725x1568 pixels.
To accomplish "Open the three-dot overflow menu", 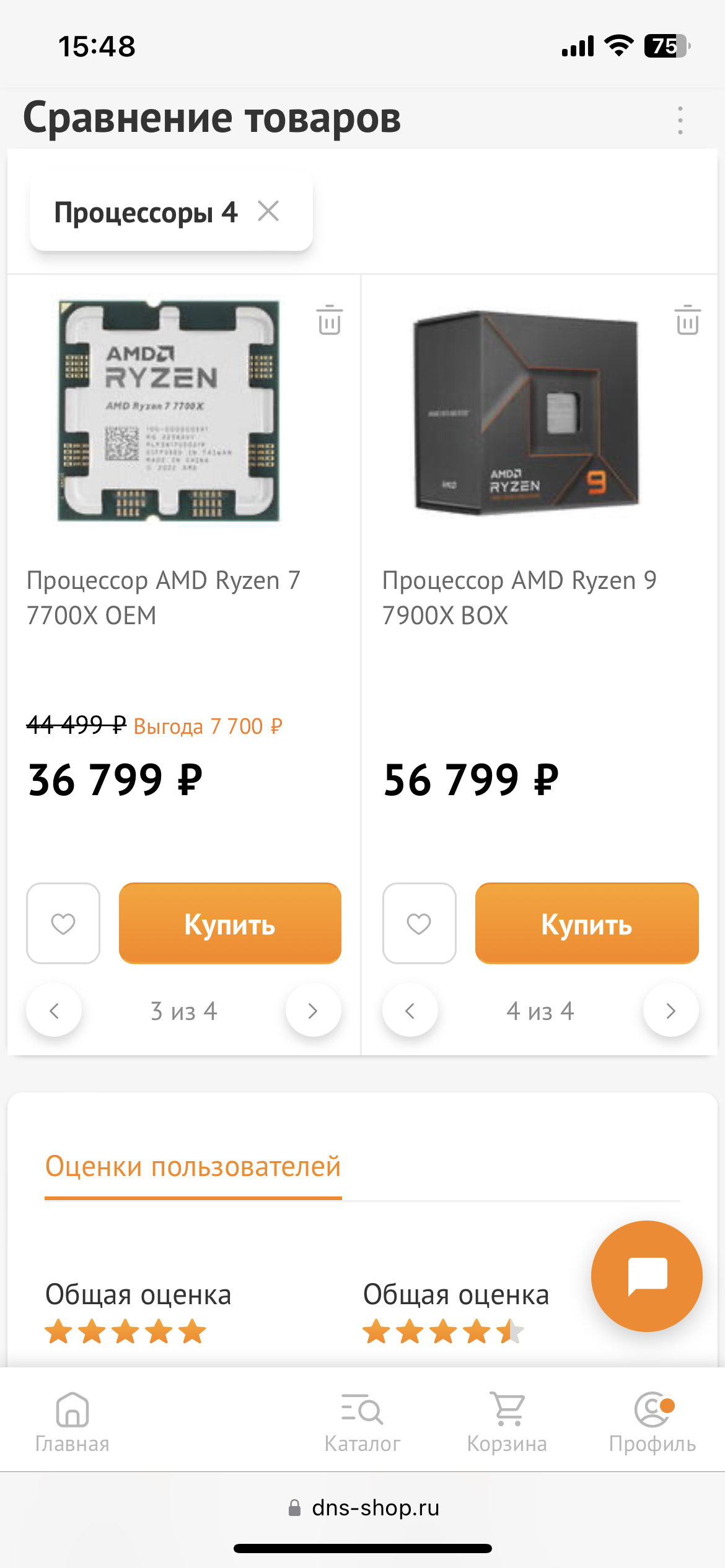I will pos(680,120).
